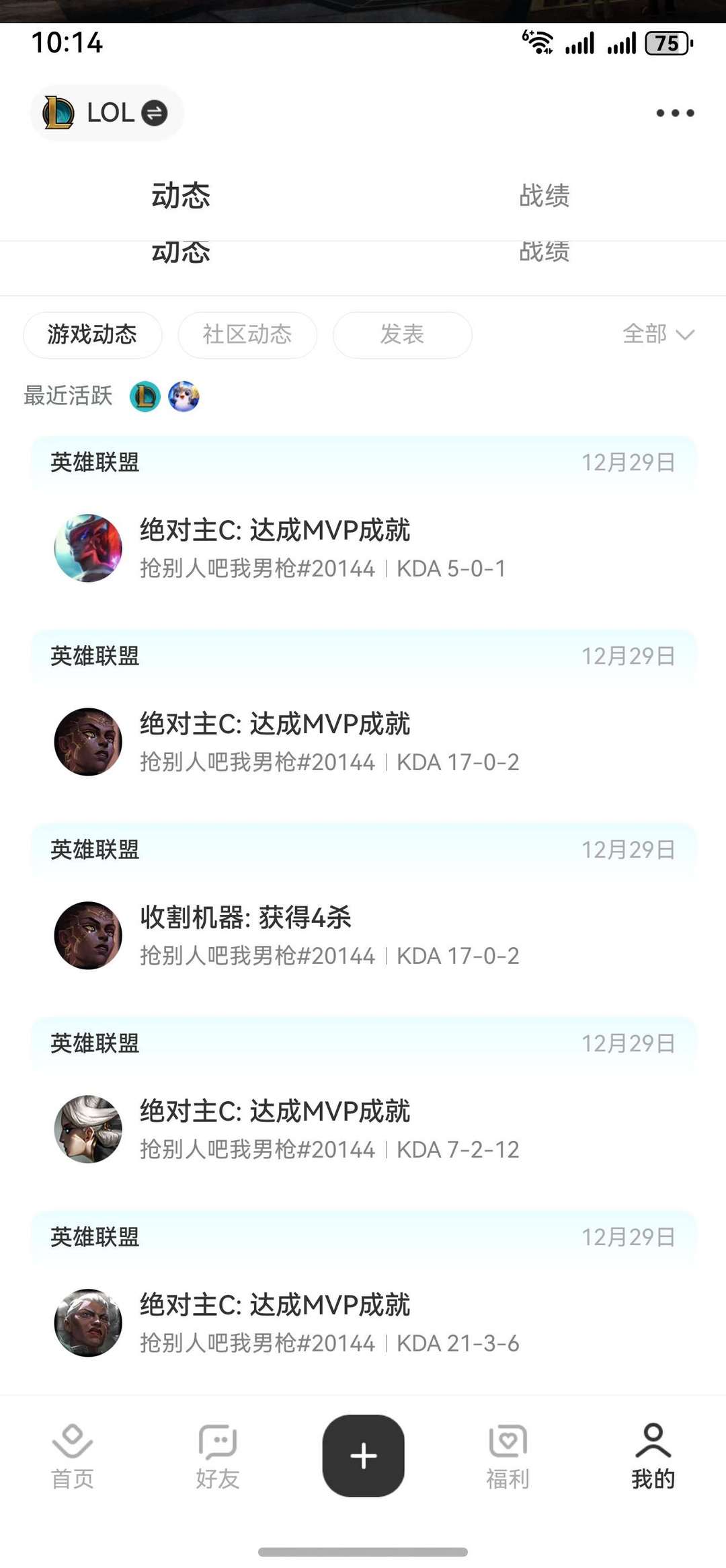Tap the 发表 publish button
The image size is (726, 1568).
tap(402, 334)
